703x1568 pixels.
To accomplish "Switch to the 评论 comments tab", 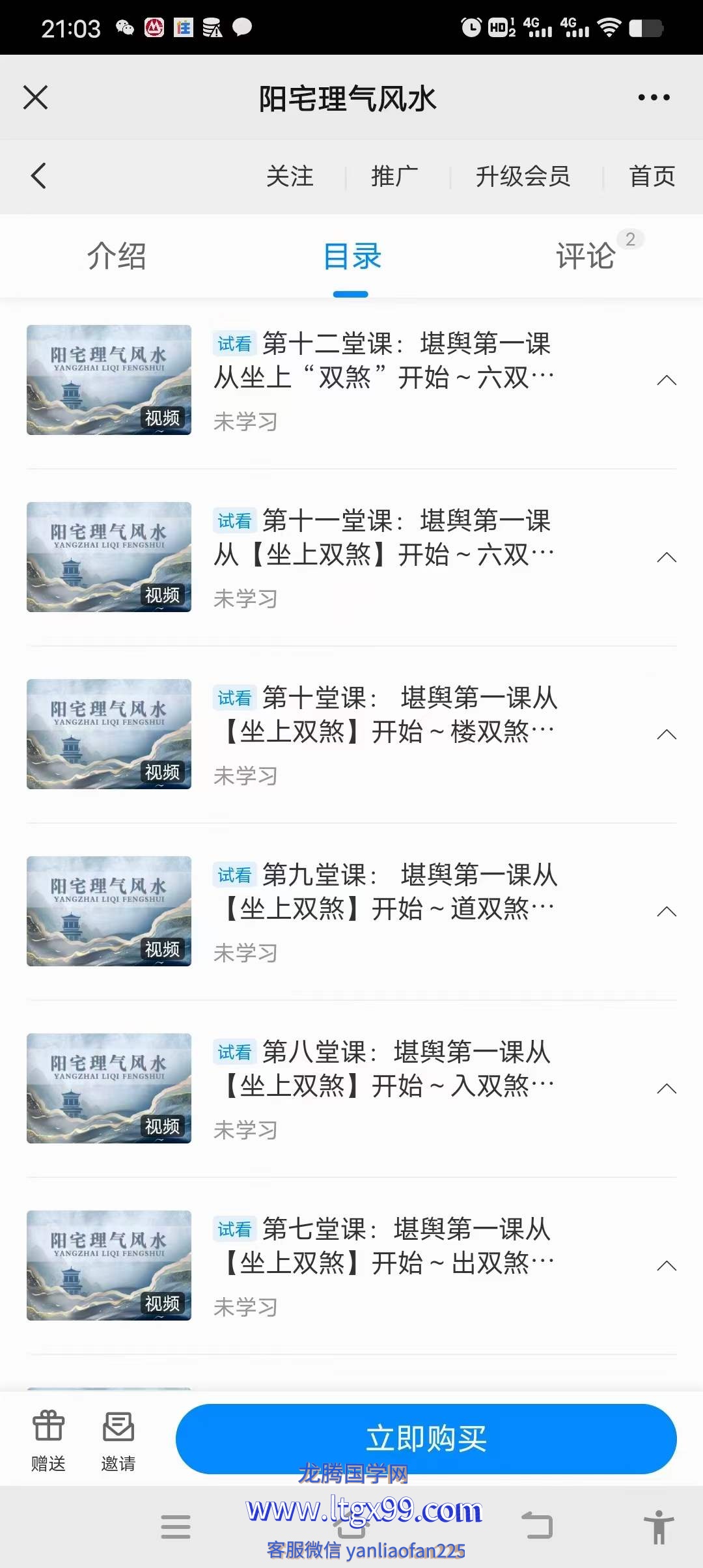I will tap(585, 256).
